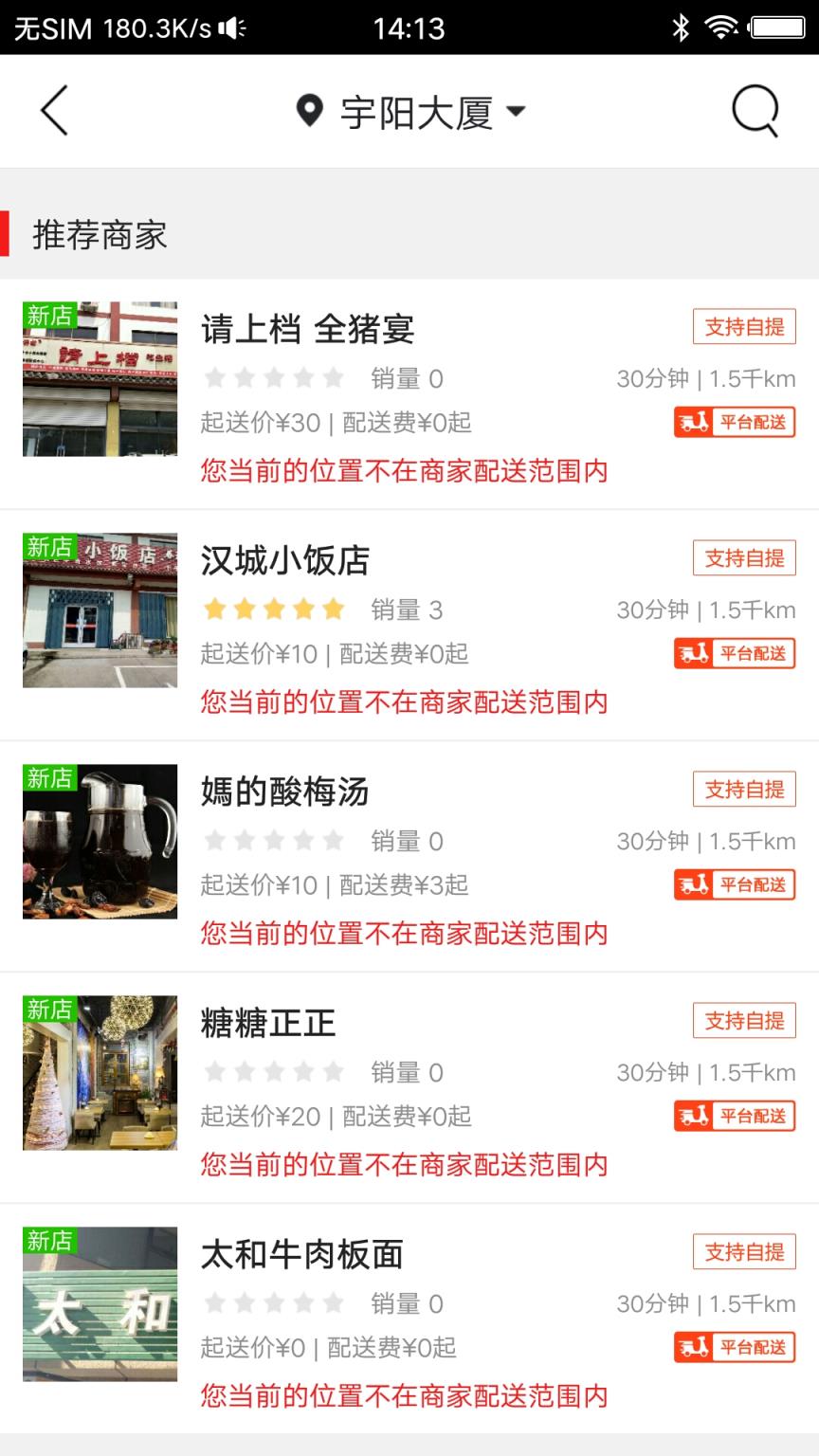819x1456 pixels.
Task: Tap 支持自提 button for 请上档 全猪宴
Action: (x=743, y=326)
